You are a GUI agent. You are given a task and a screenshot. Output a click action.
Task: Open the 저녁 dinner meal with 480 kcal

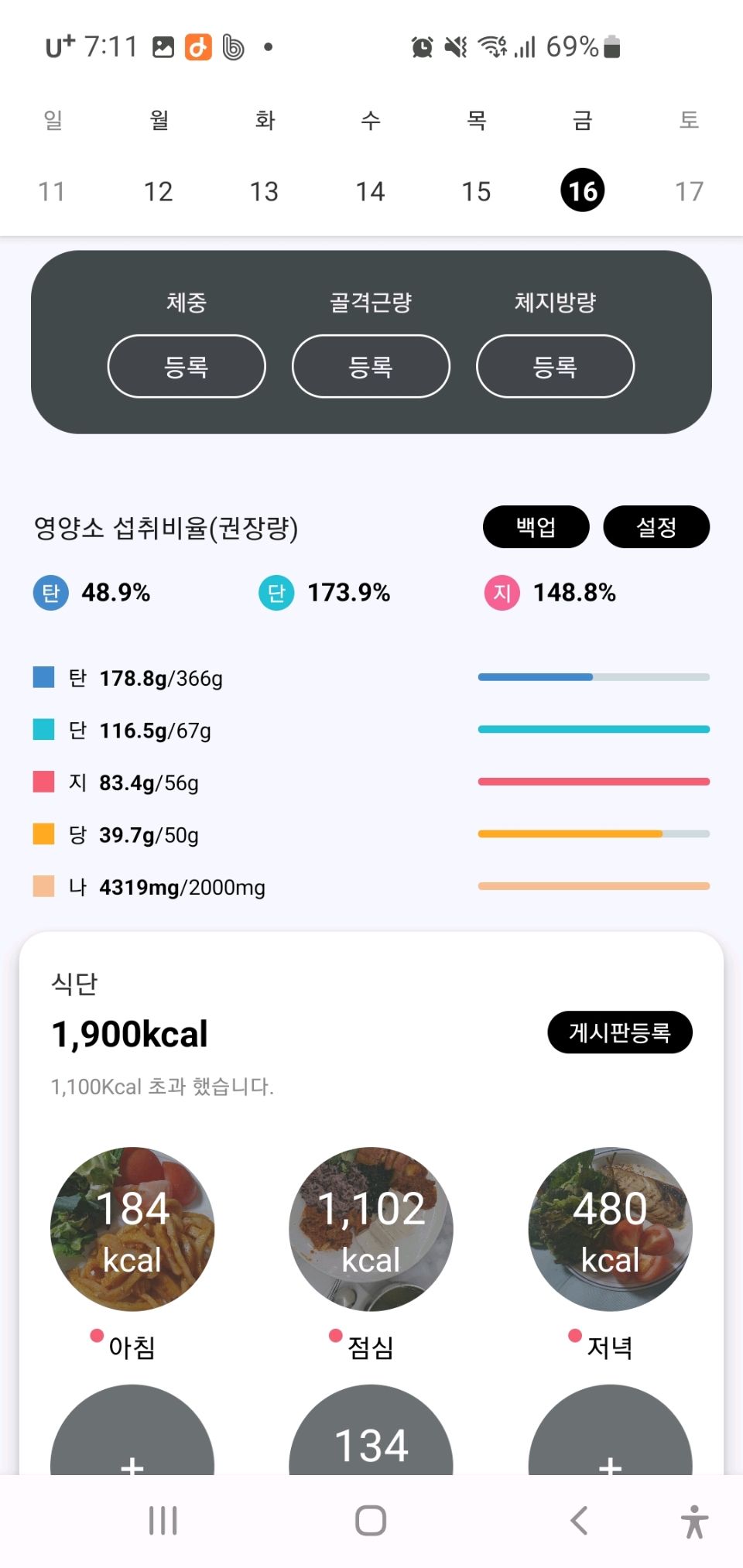click(x=610, y=1229)
